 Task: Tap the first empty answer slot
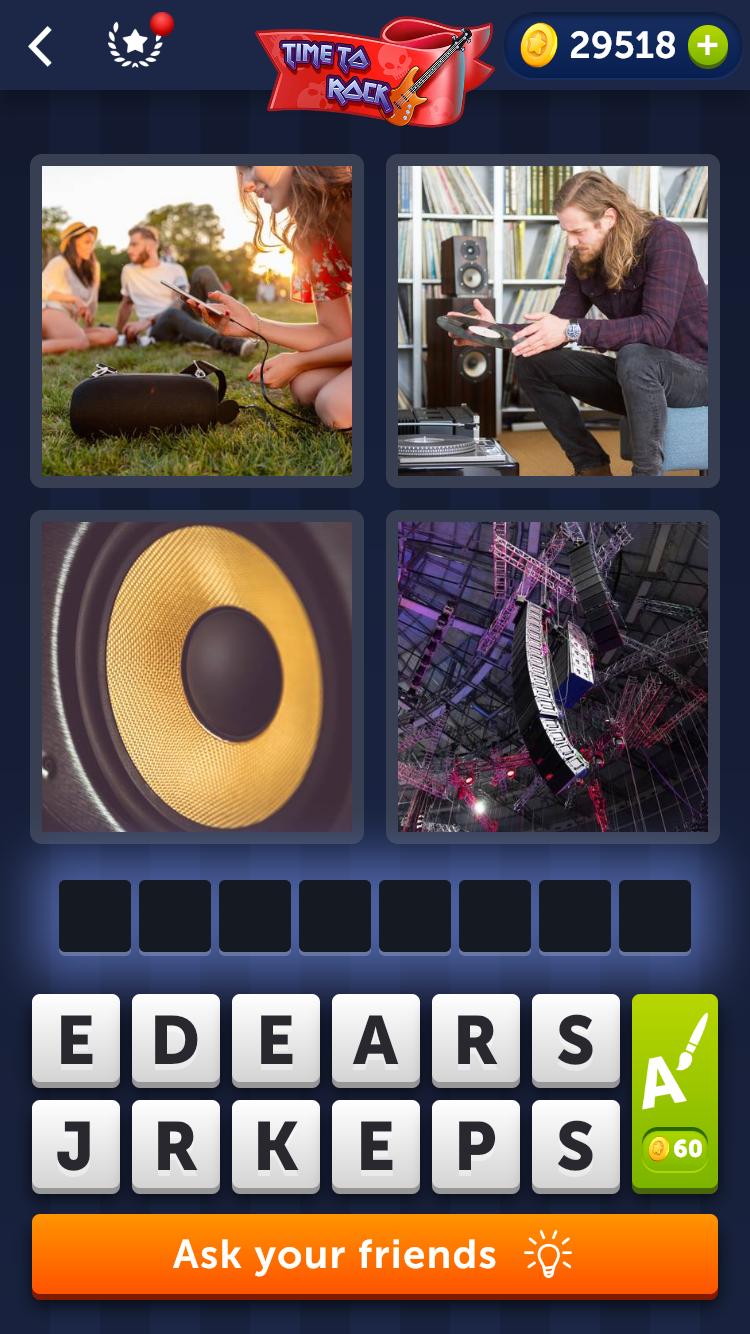point(95,916)
